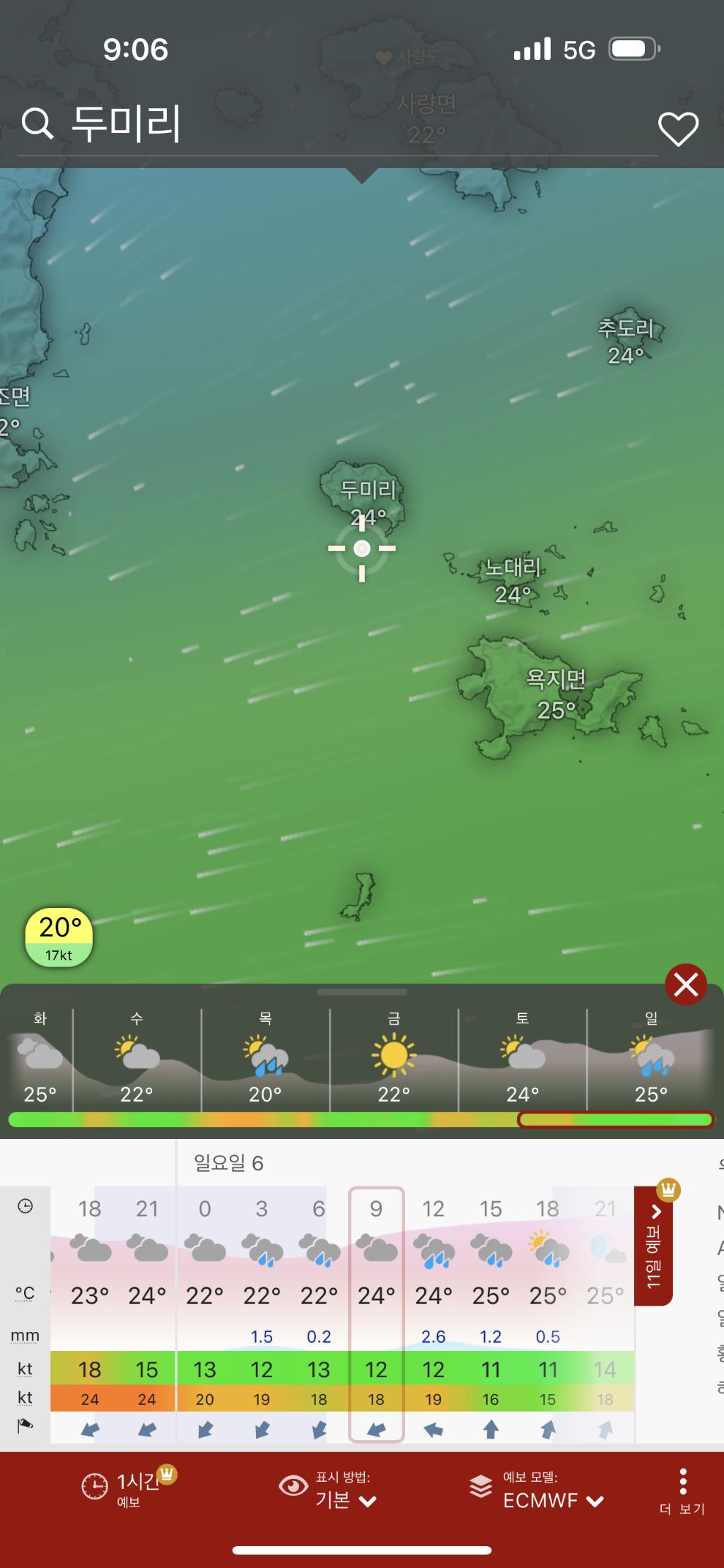This screenshot has height=1568, width=724.
Task: Open the 11일 예보 premium forecast
Action: click(653, 1245)
